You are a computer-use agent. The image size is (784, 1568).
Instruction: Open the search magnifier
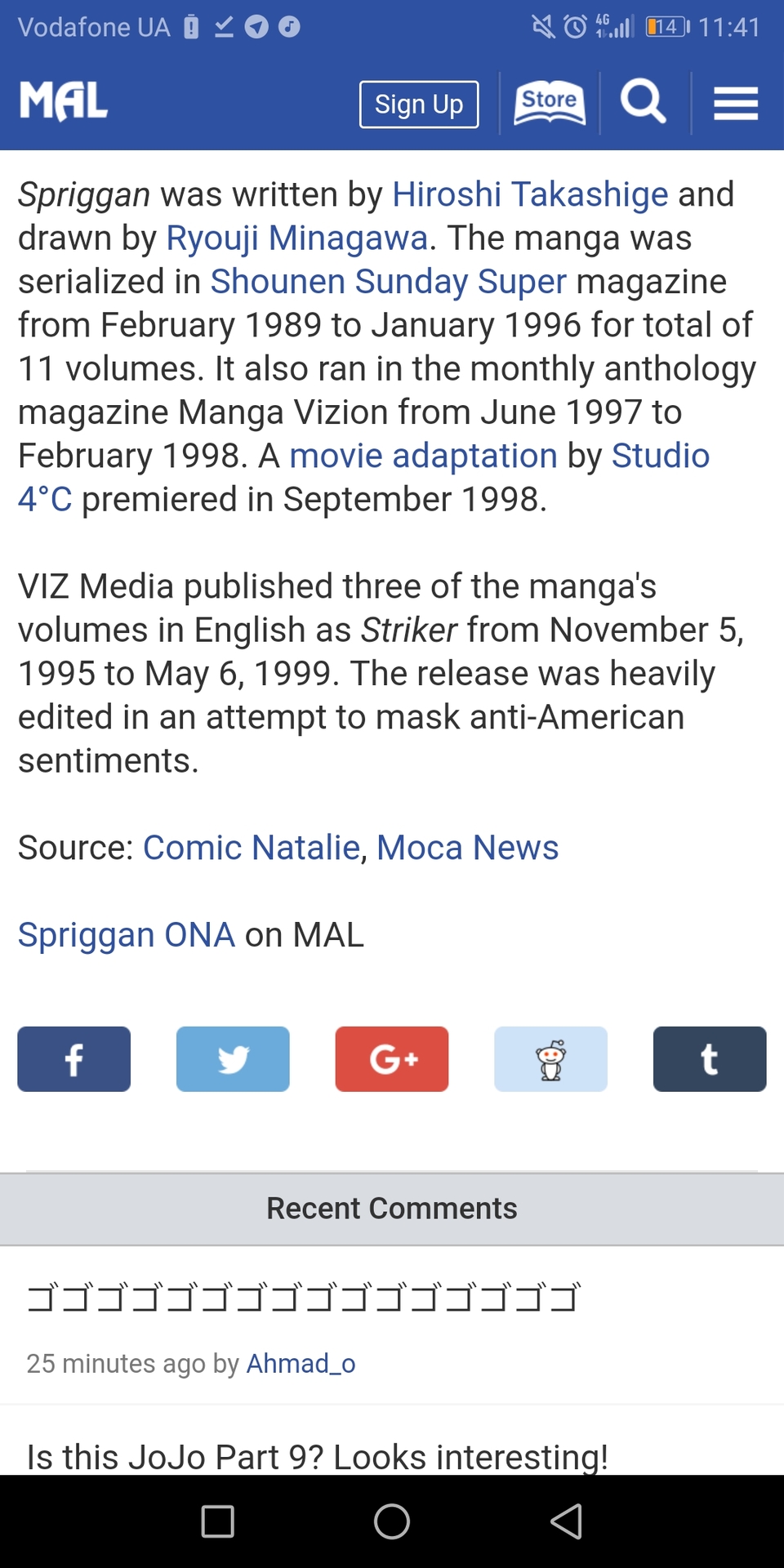pyautogui.click(x=643, y=103)
